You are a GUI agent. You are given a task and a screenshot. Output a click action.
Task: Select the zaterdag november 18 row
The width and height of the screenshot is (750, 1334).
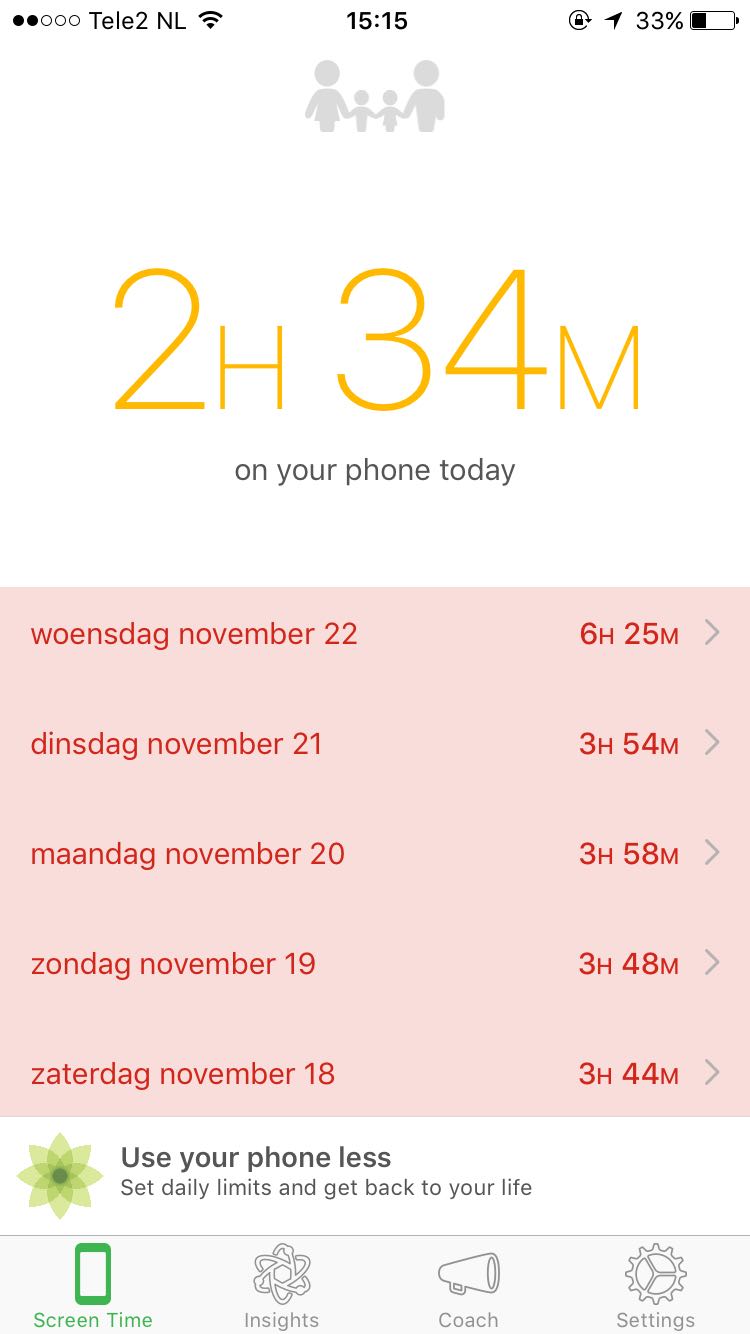click(x=375, y=1074)
